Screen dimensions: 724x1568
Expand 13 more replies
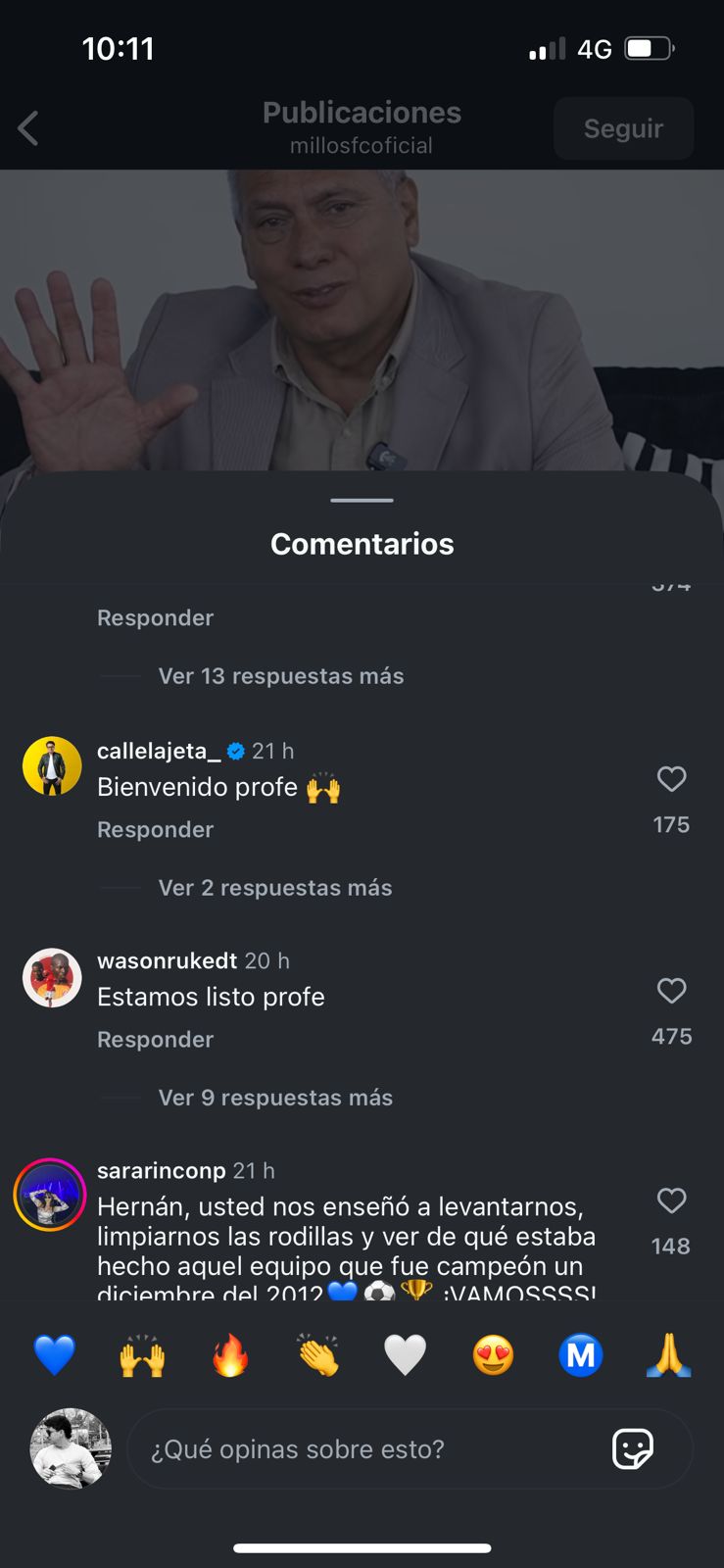pyautogui.click(x=280, y=676)
